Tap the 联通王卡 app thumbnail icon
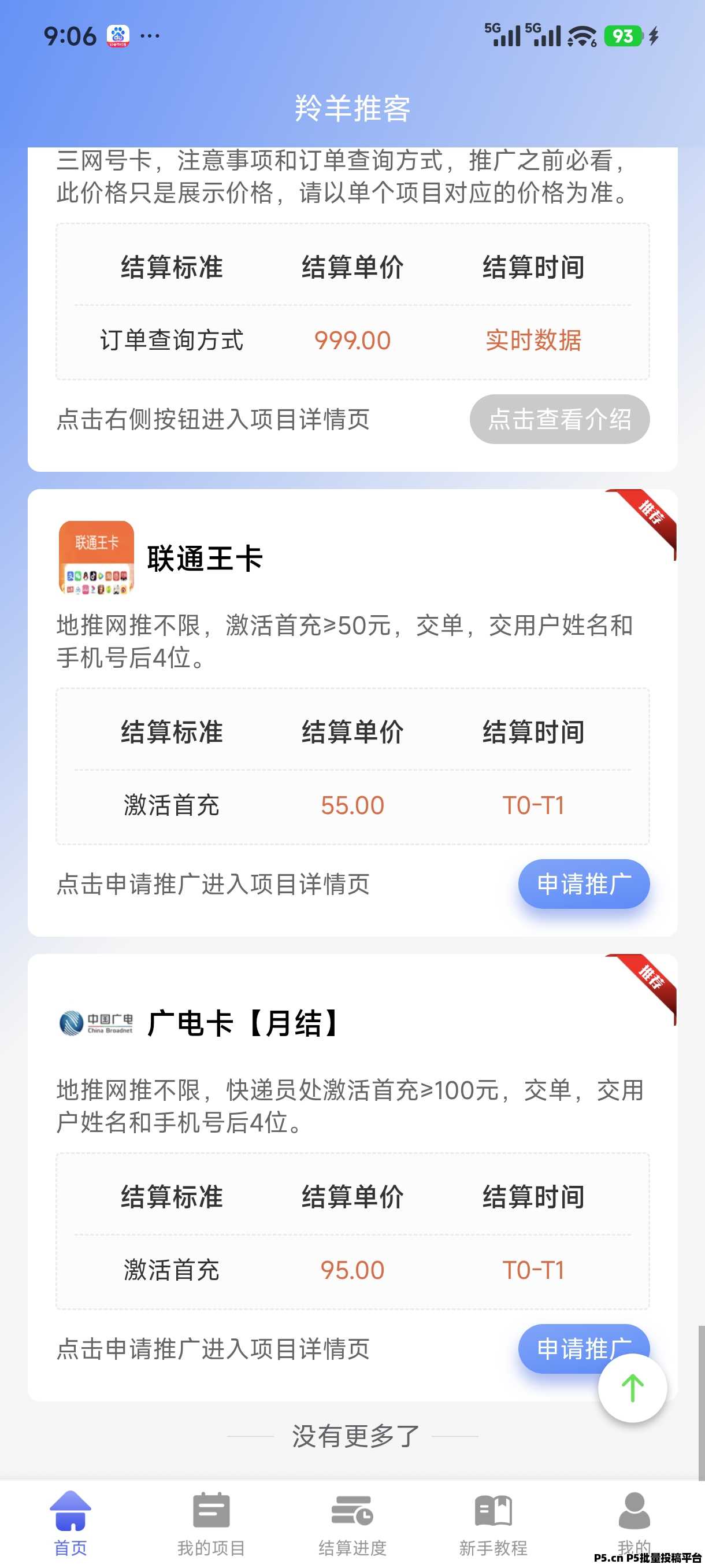The image size is (705, 1568). tap(97, 559)
